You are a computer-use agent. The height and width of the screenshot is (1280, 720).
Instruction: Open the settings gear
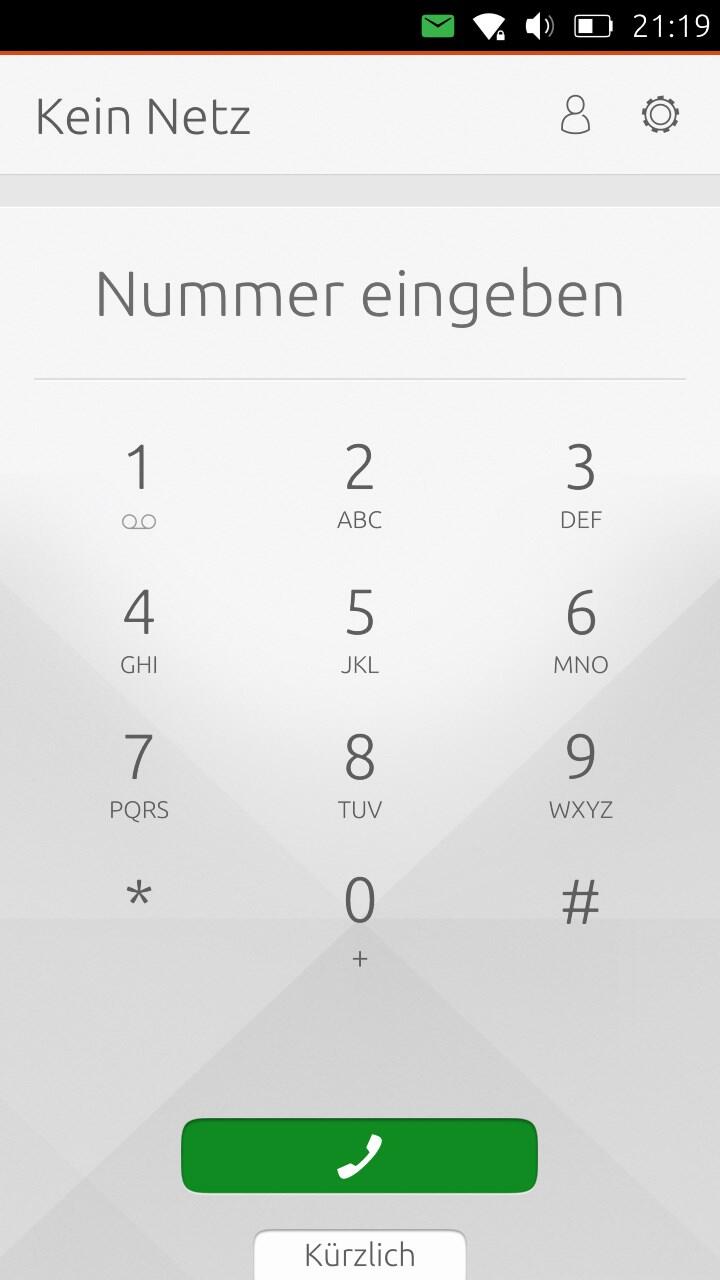pos(660,115)
